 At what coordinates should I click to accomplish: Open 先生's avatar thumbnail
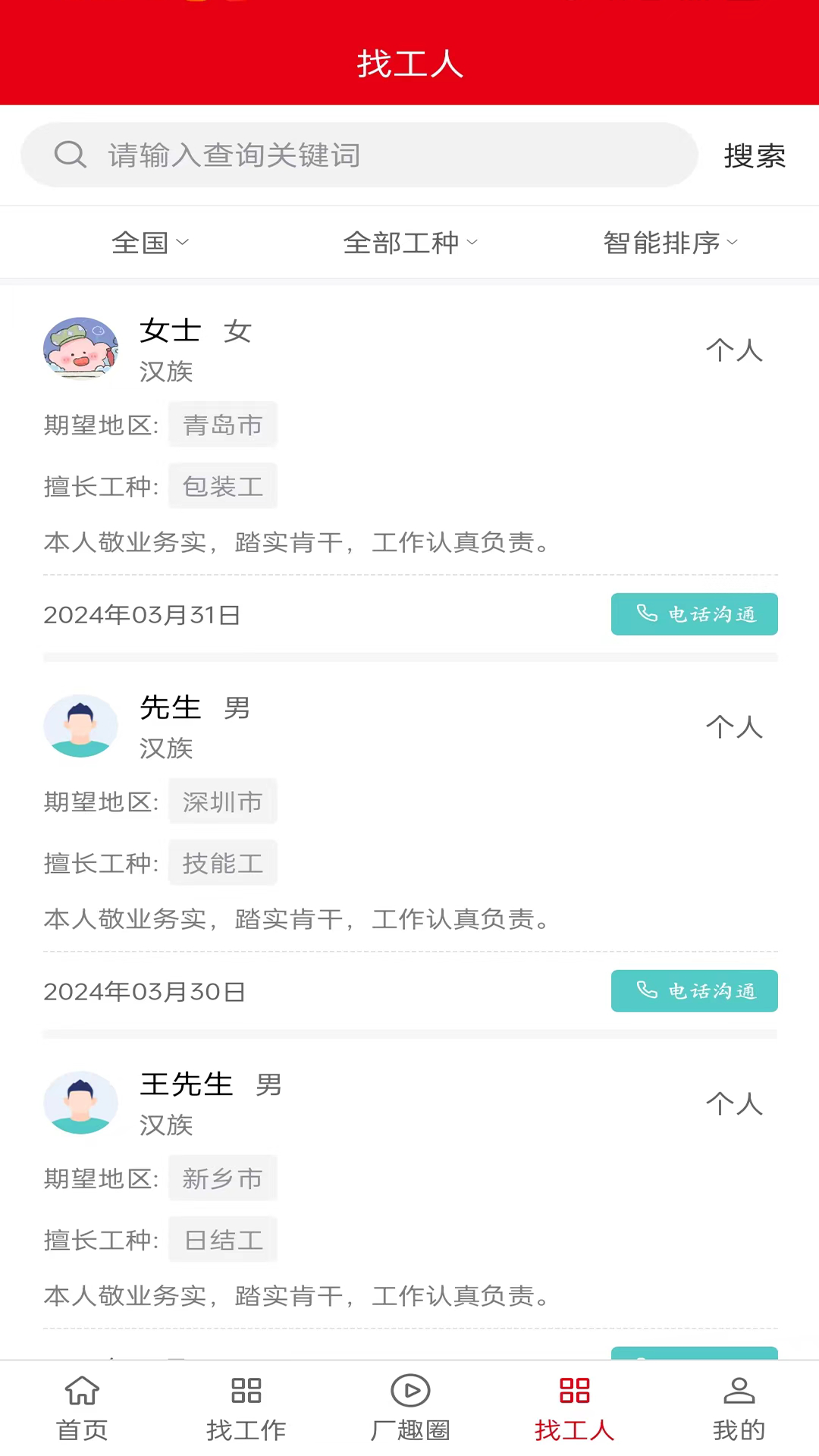[80, 726]
